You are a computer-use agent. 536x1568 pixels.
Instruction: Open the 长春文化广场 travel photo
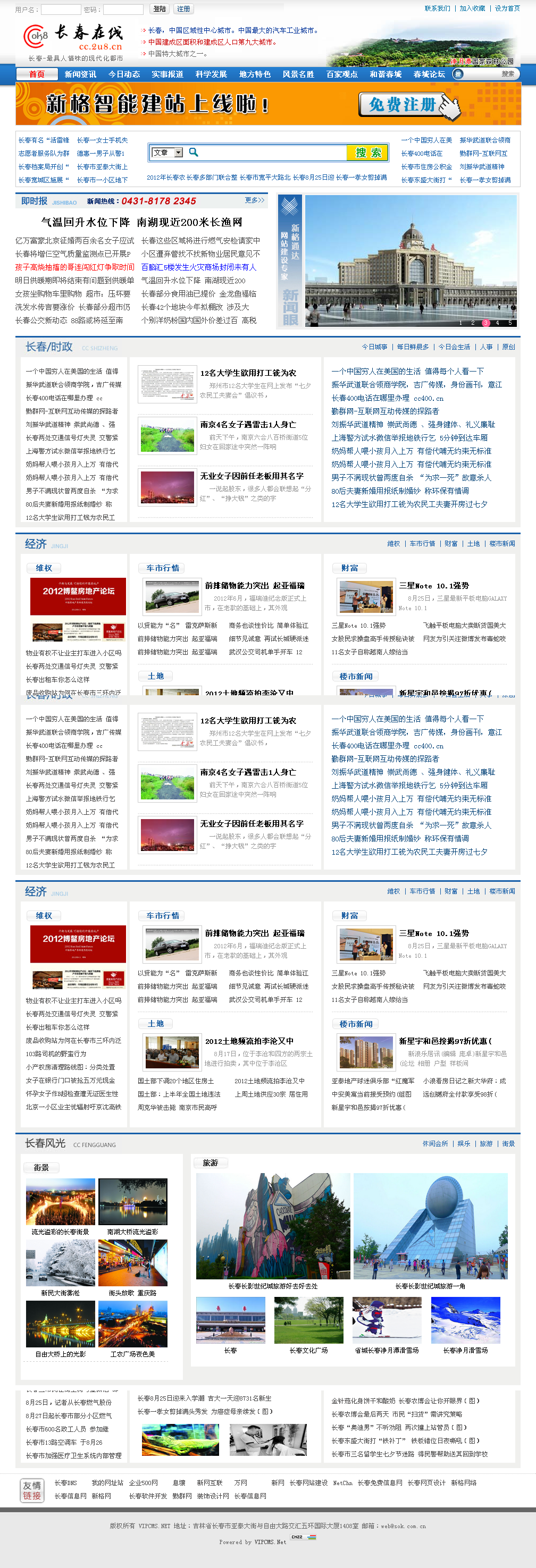(308, 1320)
